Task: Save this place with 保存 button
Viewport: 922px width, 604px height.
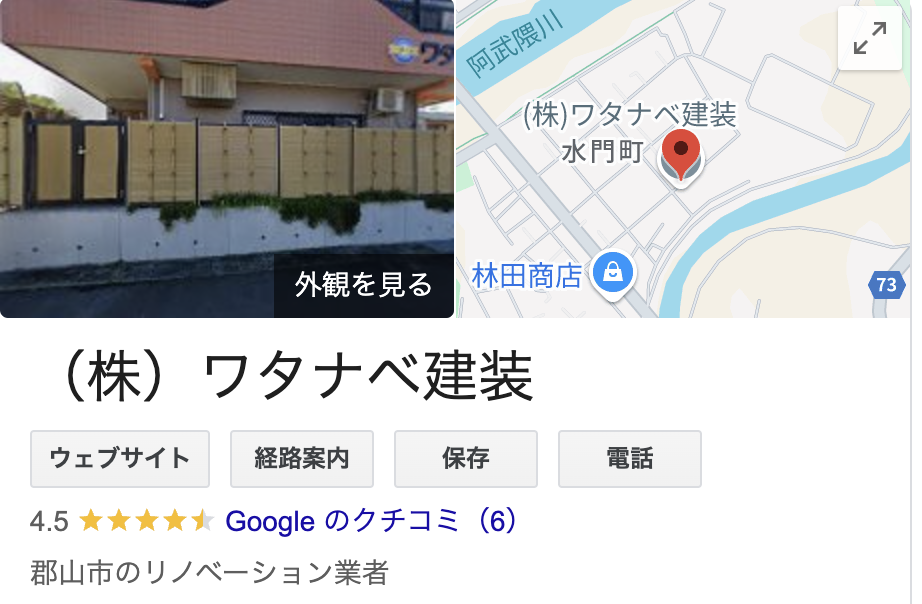Action: [466, 459]
